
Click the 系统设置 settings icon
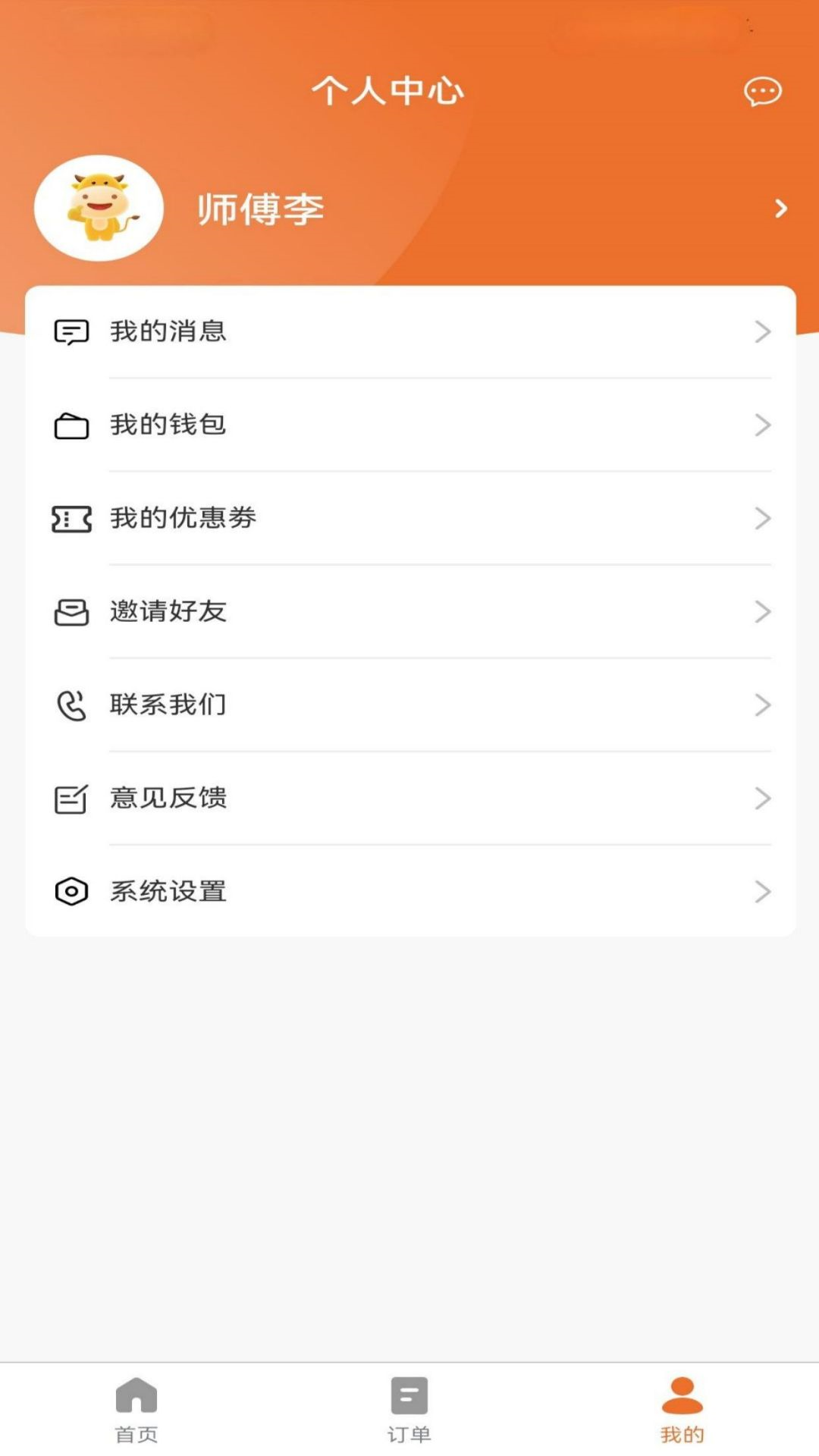[x=72, y=892]
